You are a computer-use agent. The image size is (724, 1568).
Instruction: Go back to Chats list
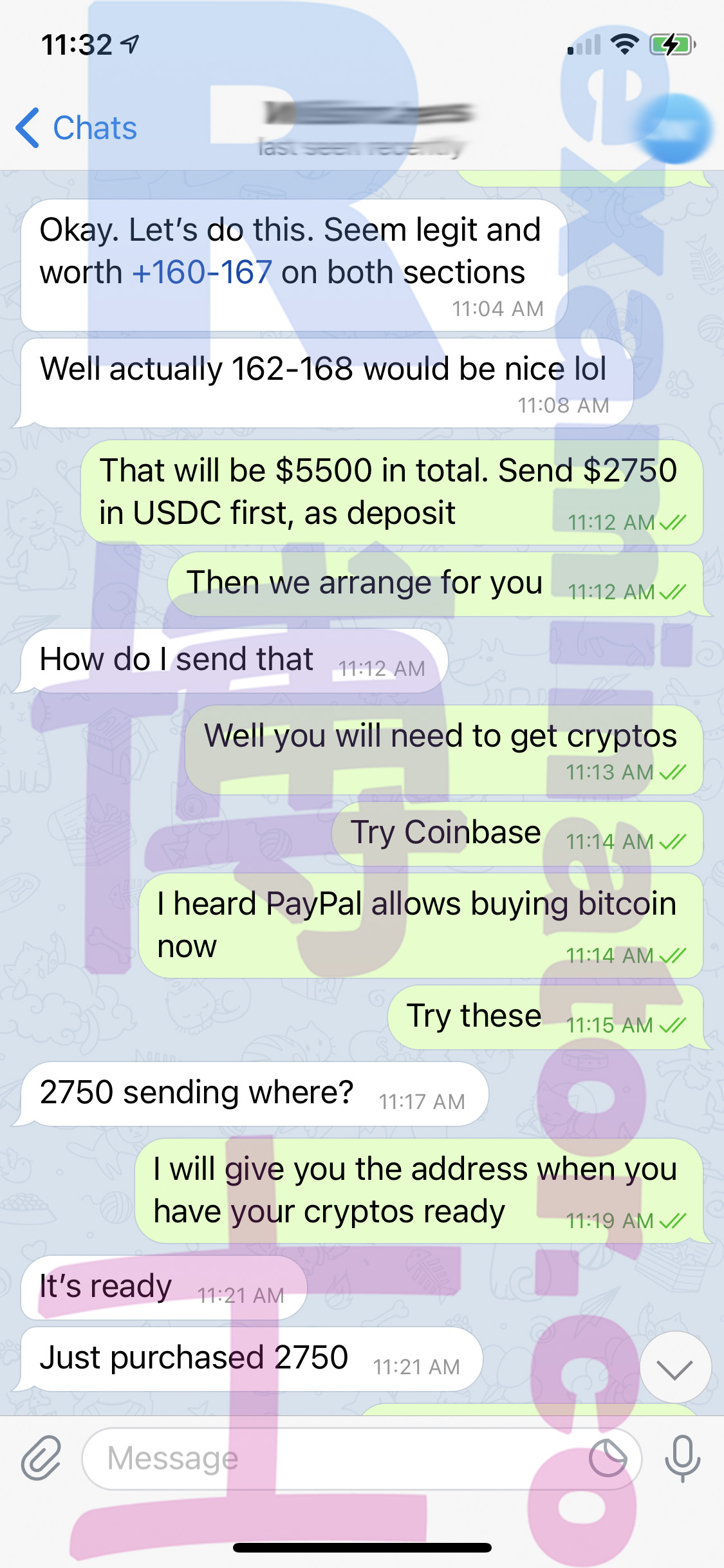point(76,127)
